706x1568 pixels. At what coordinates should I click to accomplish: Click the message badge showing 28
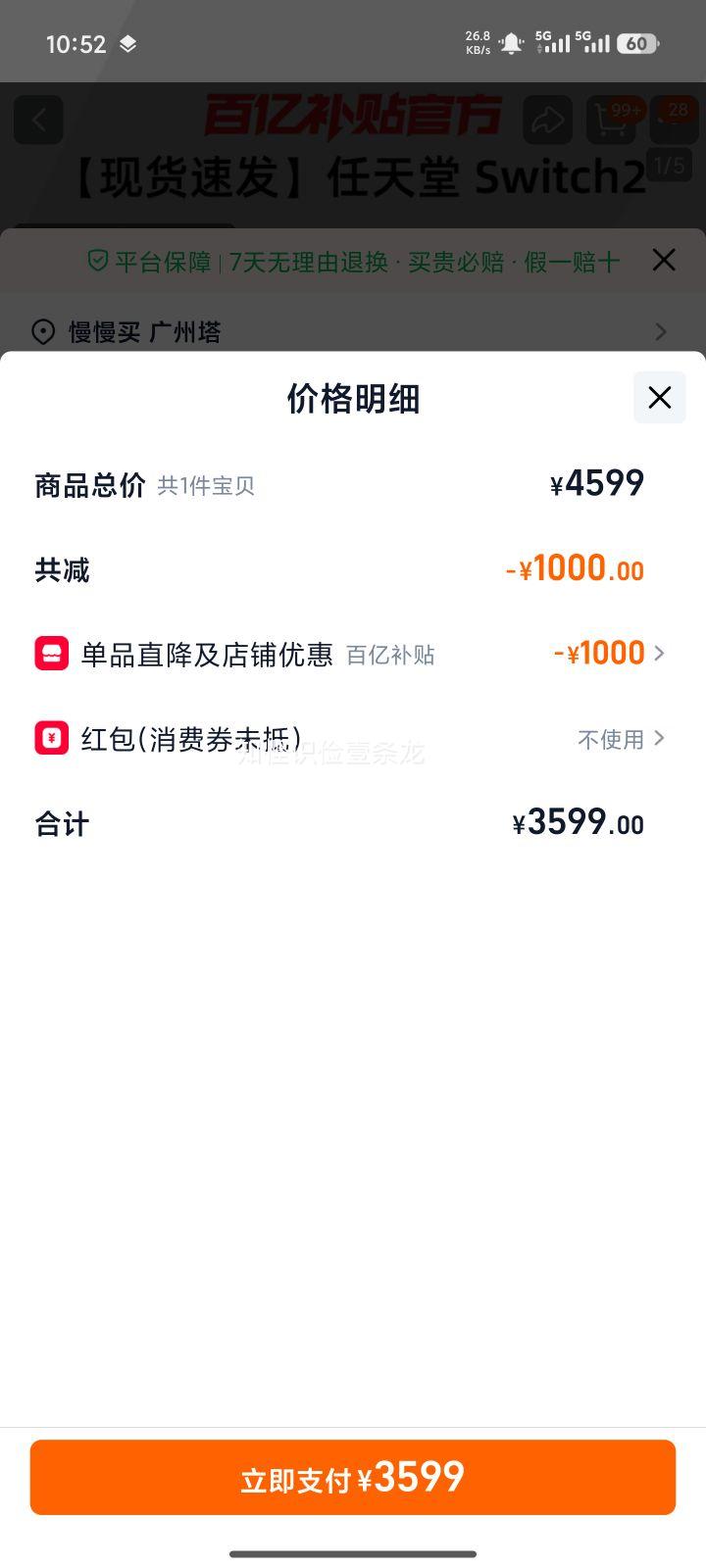[676, 110]
